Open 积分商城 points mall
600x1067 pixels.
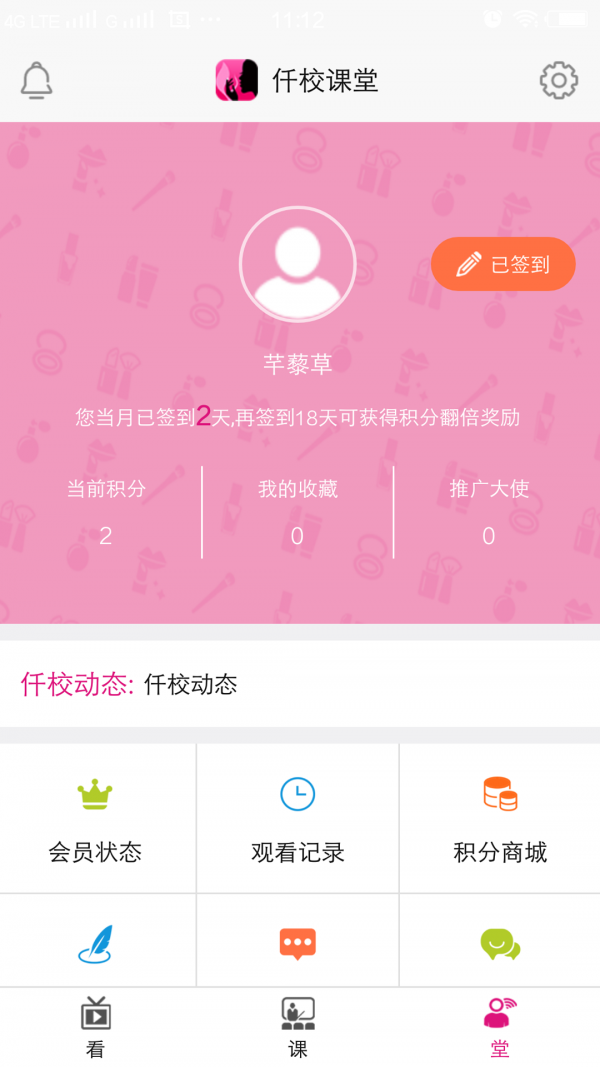click(500, 819)
